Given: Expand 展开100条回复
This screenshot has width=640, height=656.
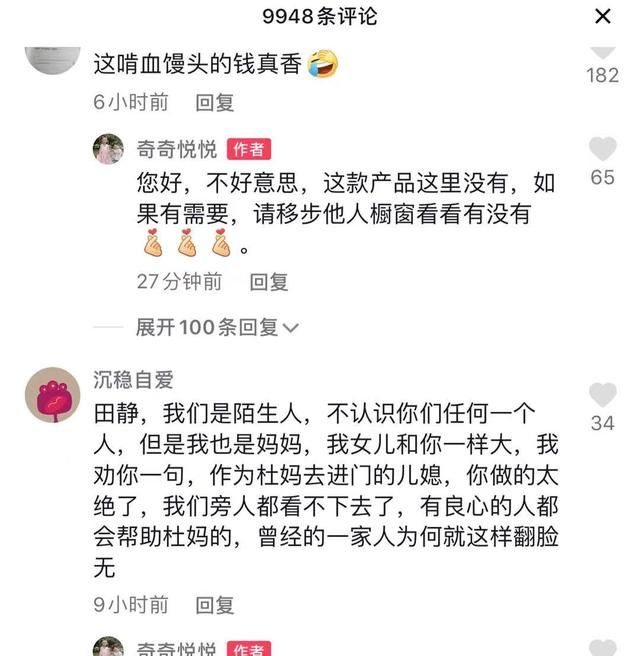Looking at the screenshot, I should point(217,327).
